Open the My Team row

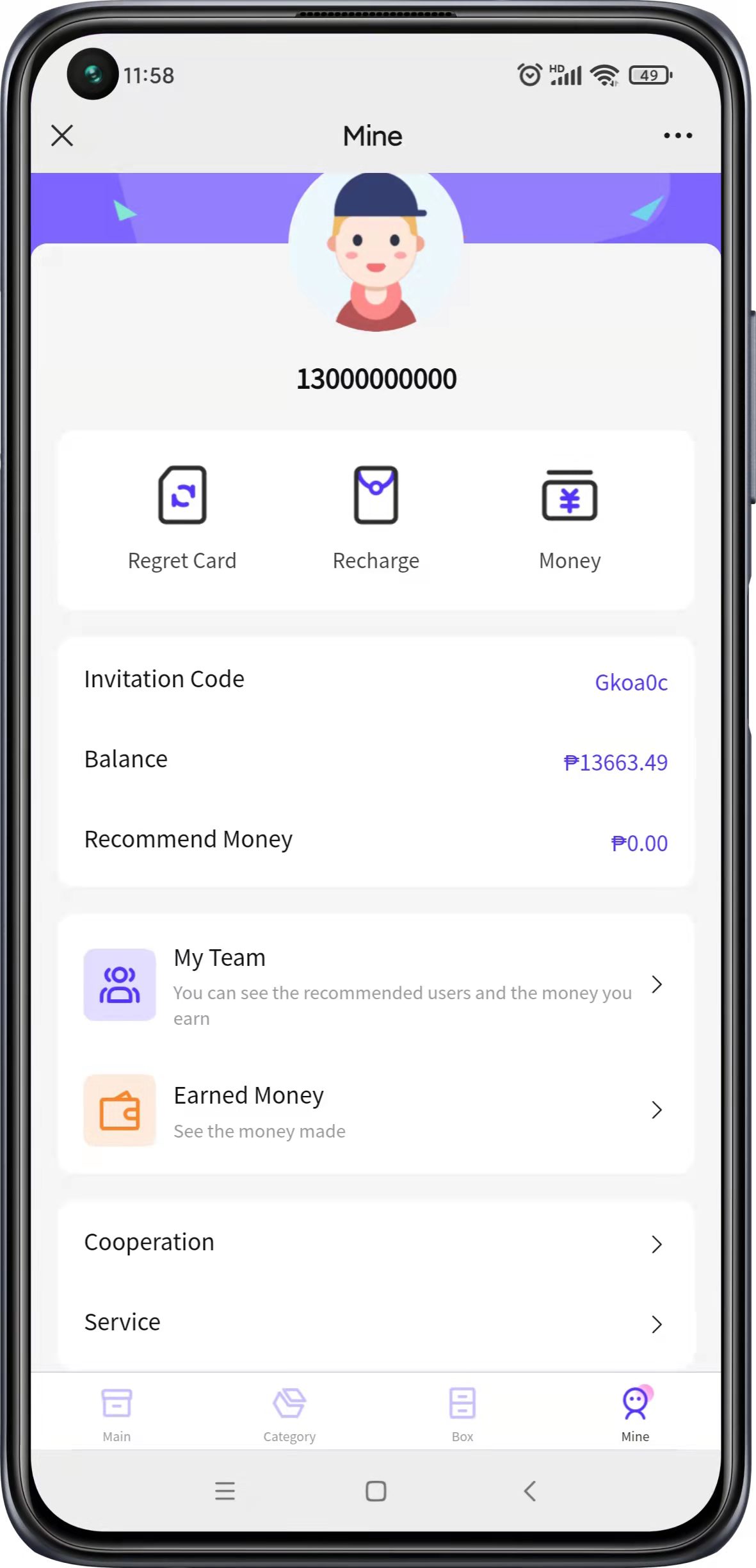(x=375, y=984)
